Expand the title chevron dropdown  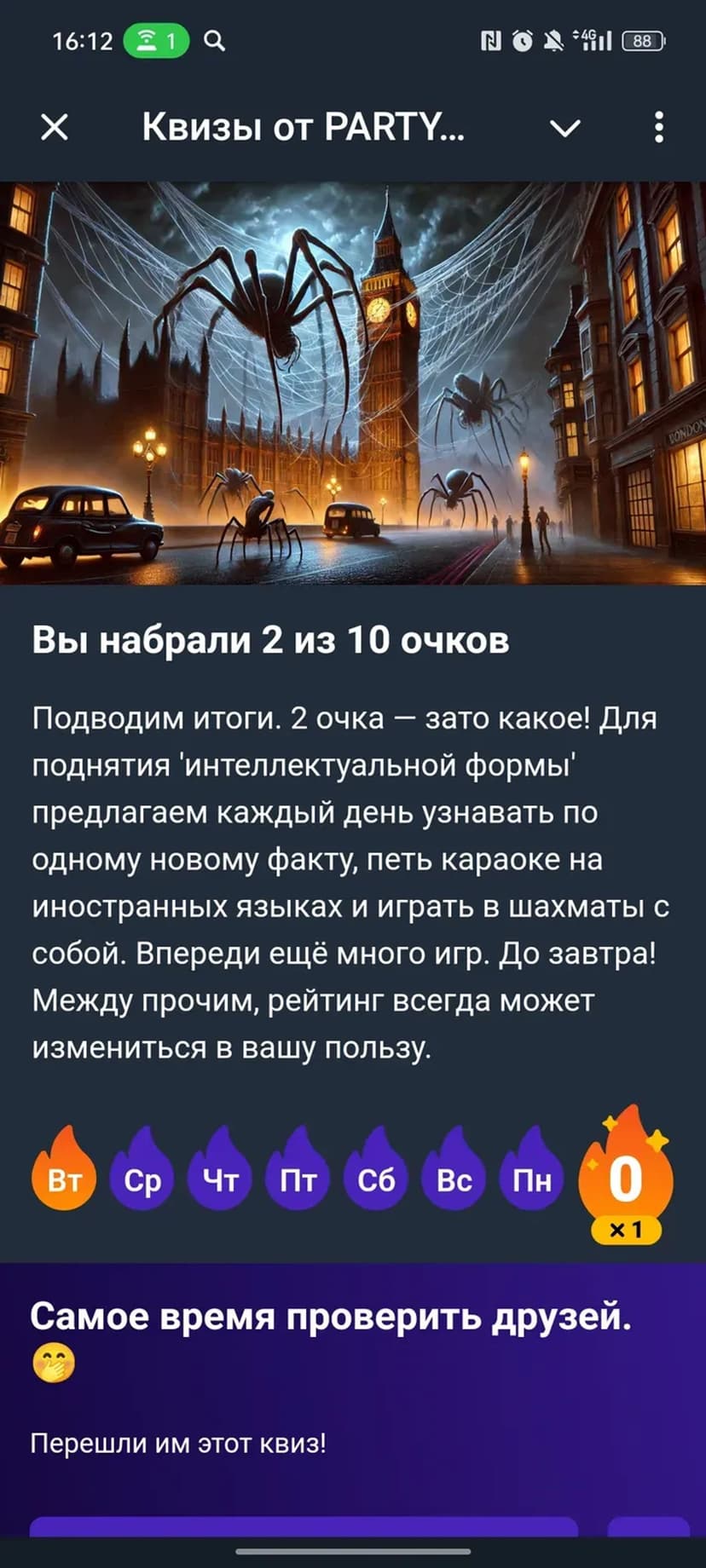(564, 128)
